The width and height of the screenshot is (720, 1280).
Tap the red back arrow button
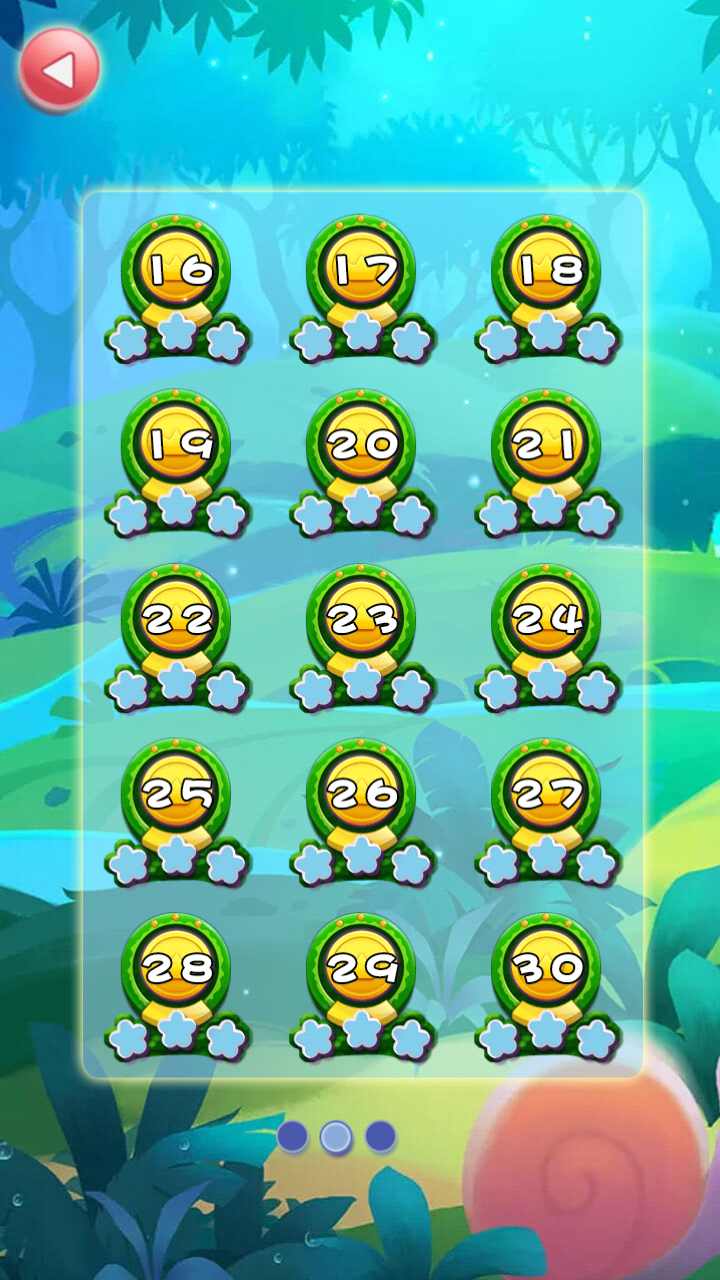(x=60, y=69)
